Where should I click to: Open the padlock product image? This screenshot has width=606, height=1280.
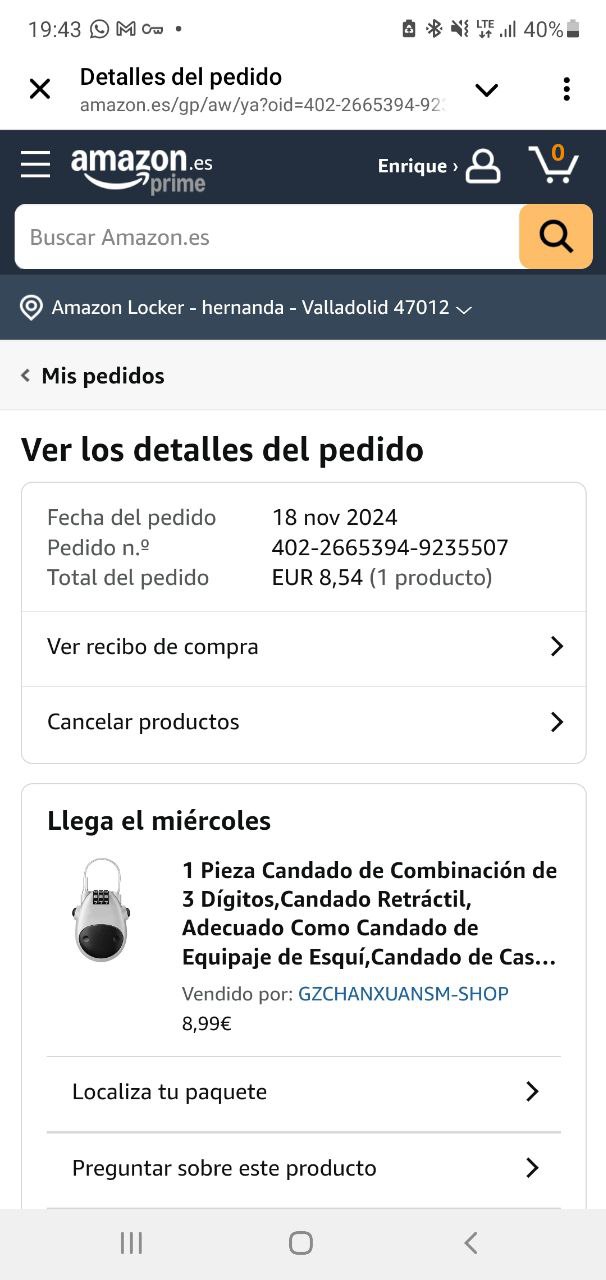click(x=100, y=910)
